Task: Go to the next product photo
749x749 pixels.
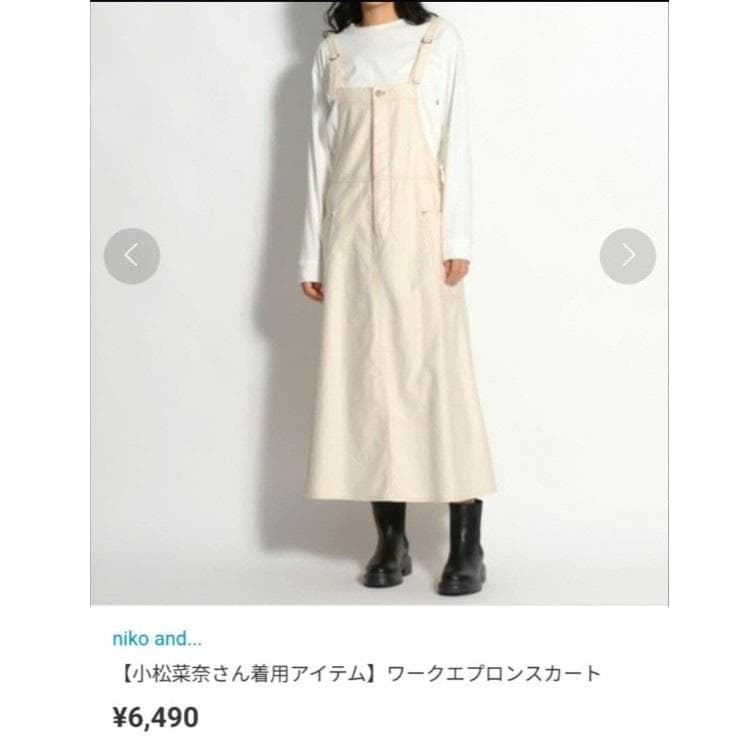Action: pyautogui.click(x=627, y=256)
